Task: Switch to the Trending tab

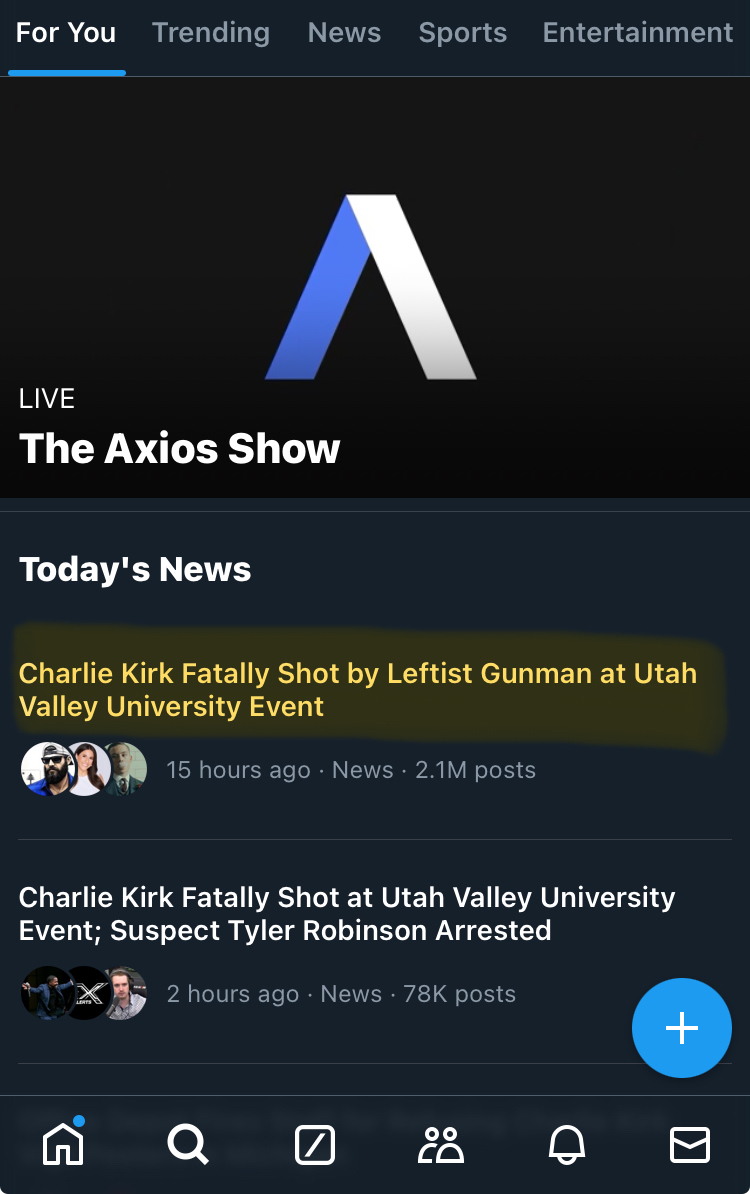Action: (210, 33)
